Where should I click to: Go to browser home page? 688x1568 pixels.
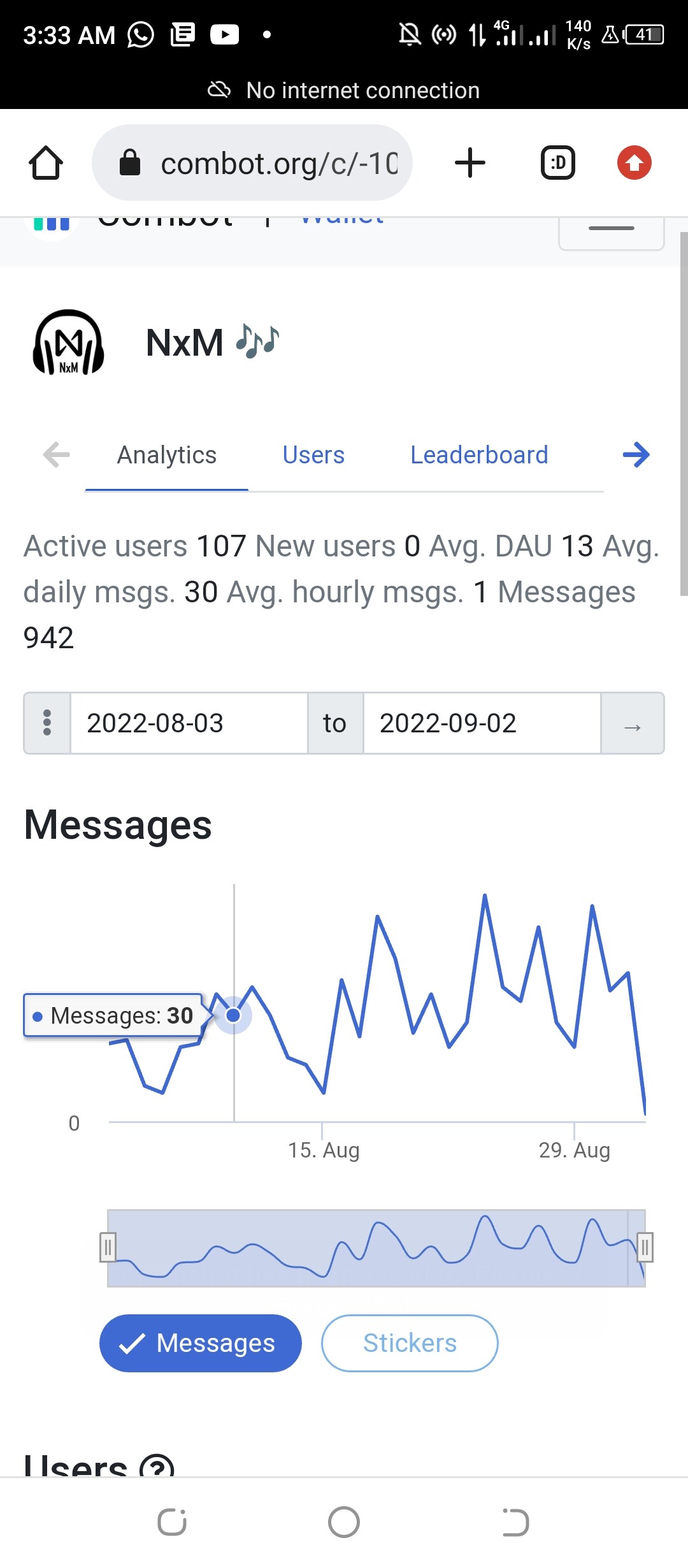click(x=46, y=163)
